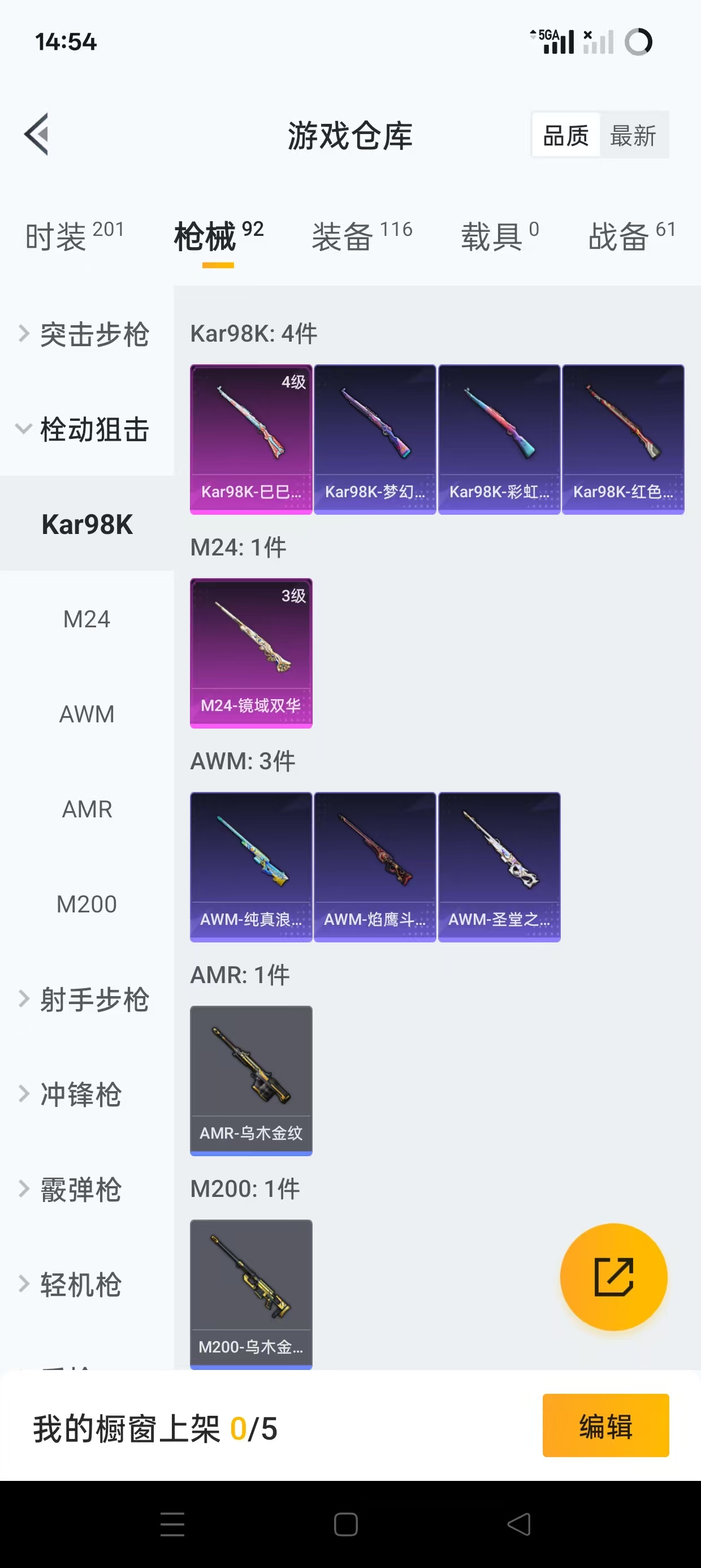This screenshot has height=1568, width=701.
Task: Tap the 编辑 button
Action: pos(605,1425)
